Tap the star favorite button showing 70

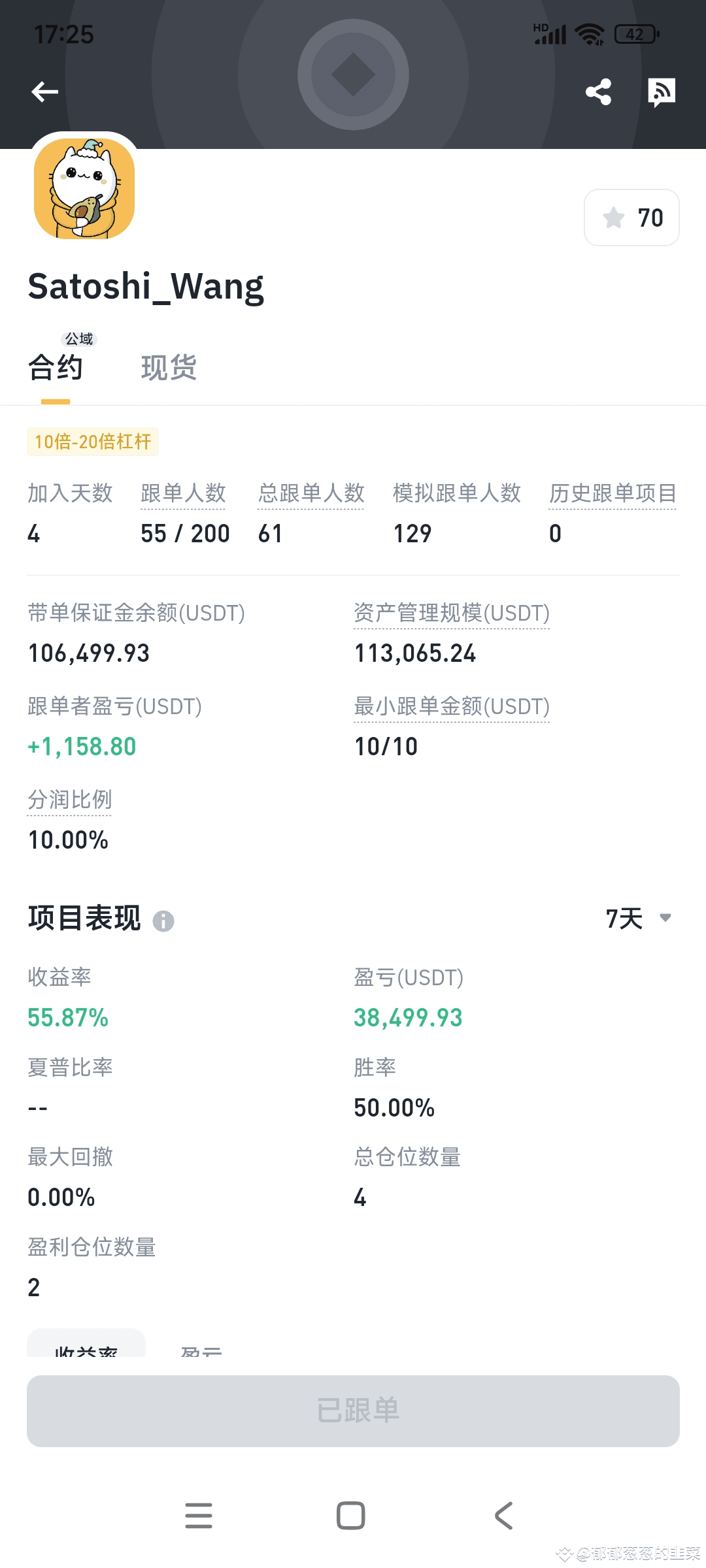pos(631,218)
